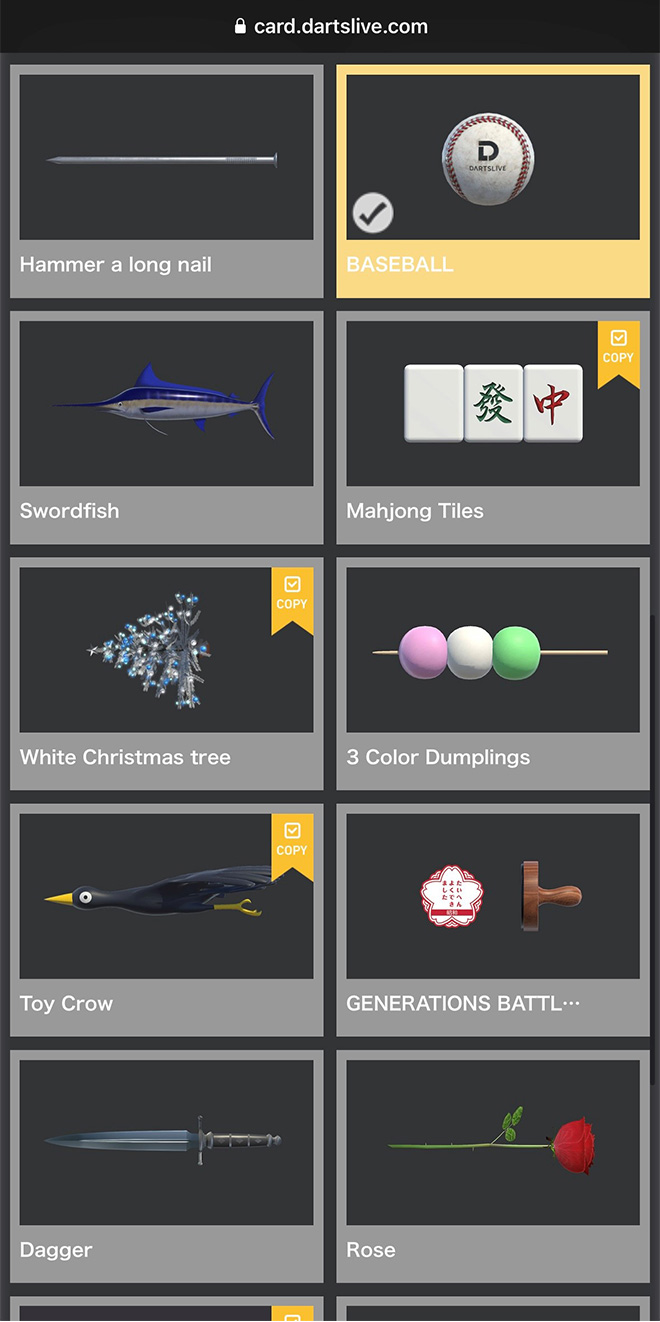Viewport: 660px width, 1322px height.
Task: Choose the BASEBALL dart item
Action: (493, 182)
